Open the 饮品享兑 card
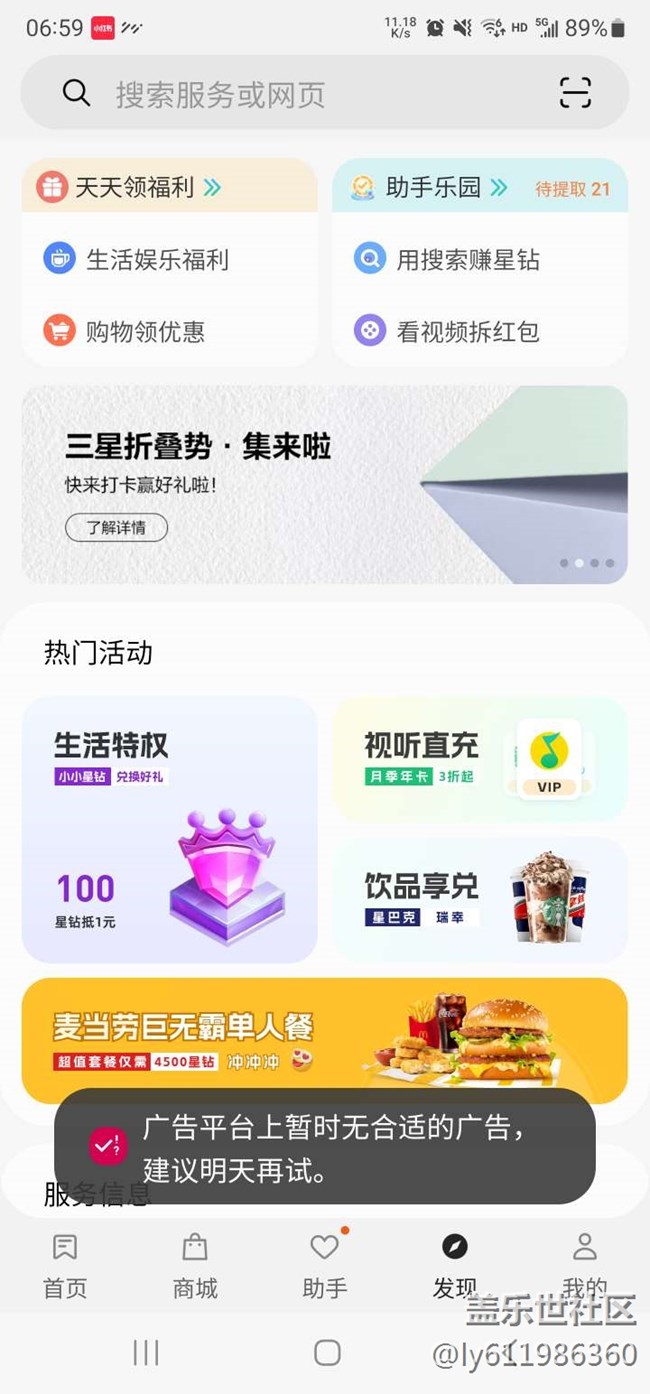Image resolution: width=650 pixels, height=1394 pixels. (480, 900)
